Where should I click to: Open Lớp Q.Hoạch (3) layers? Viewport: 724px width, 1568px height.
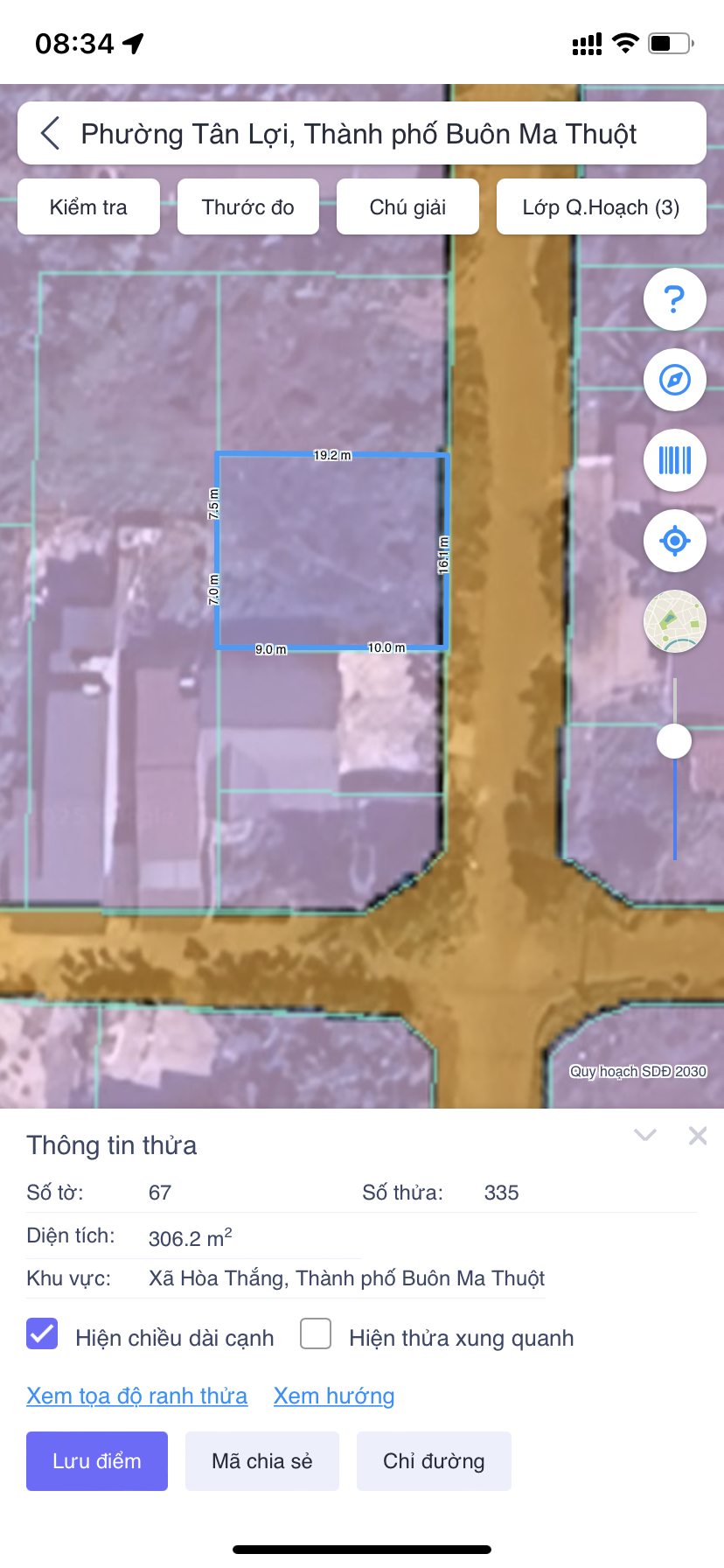pos(601,207)
